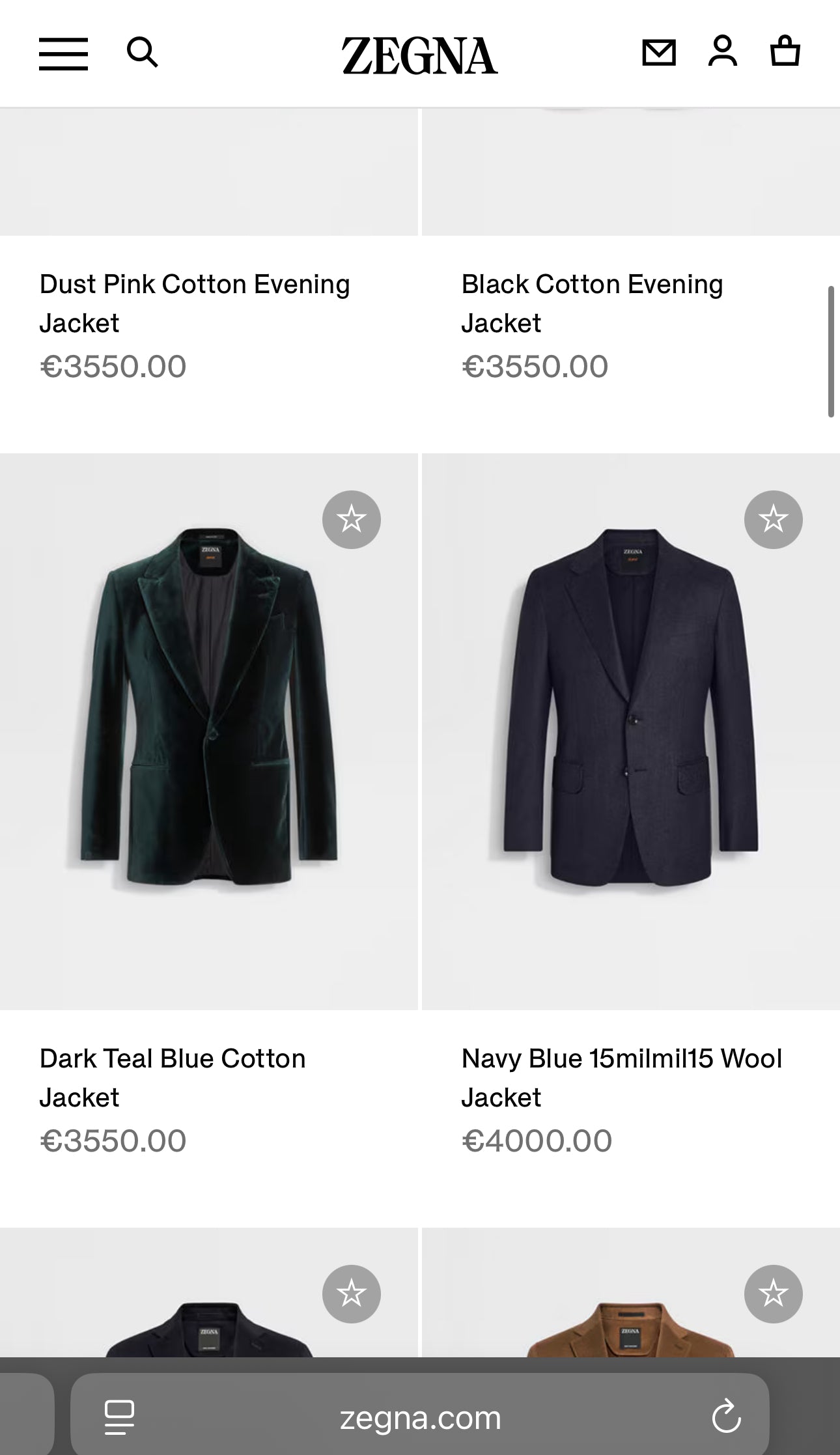Add Navy Blue Wool Jacket to wishlist
The width and height of the screenshot is (840, 1455).
click(772, 519)
